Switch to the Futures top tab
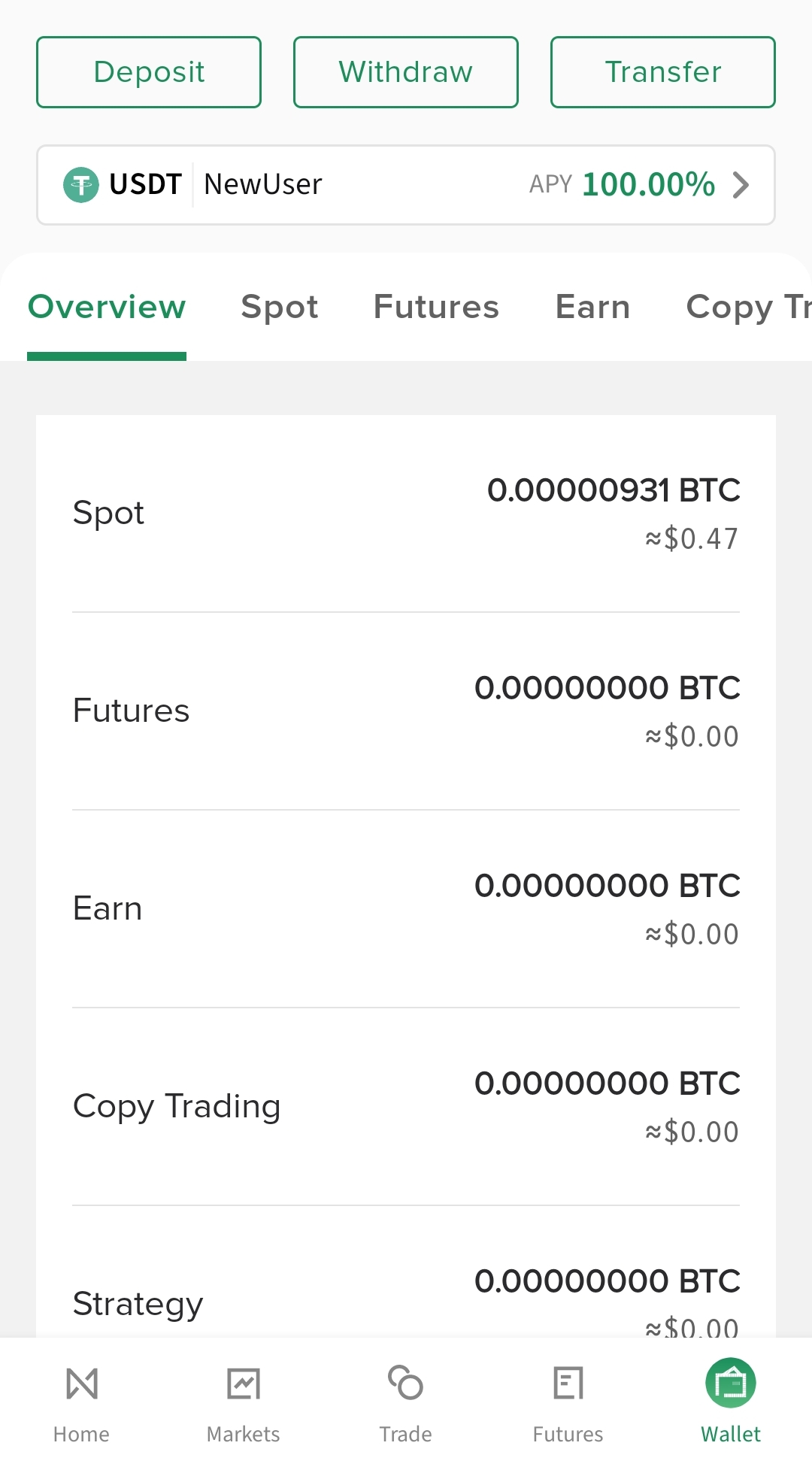Viewport: 812px width, 1470px height. 436,308
